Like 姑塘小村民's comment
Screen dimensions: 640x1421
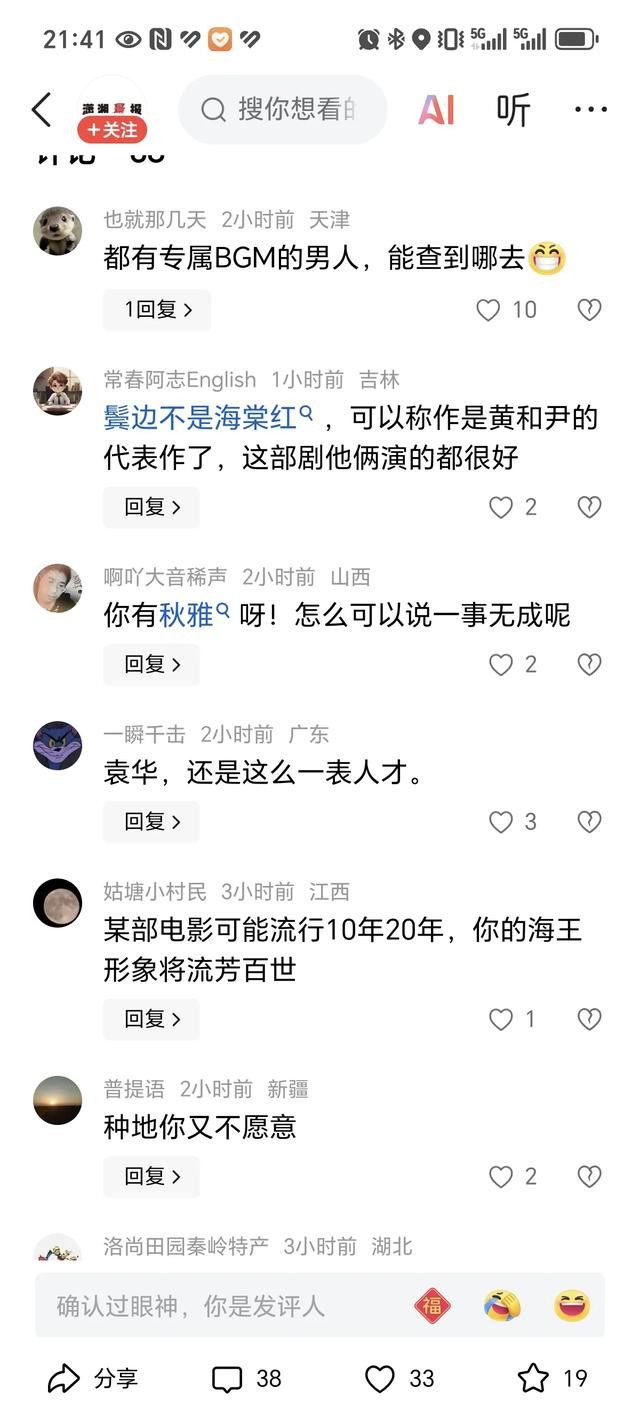(x=512, y=1019)
